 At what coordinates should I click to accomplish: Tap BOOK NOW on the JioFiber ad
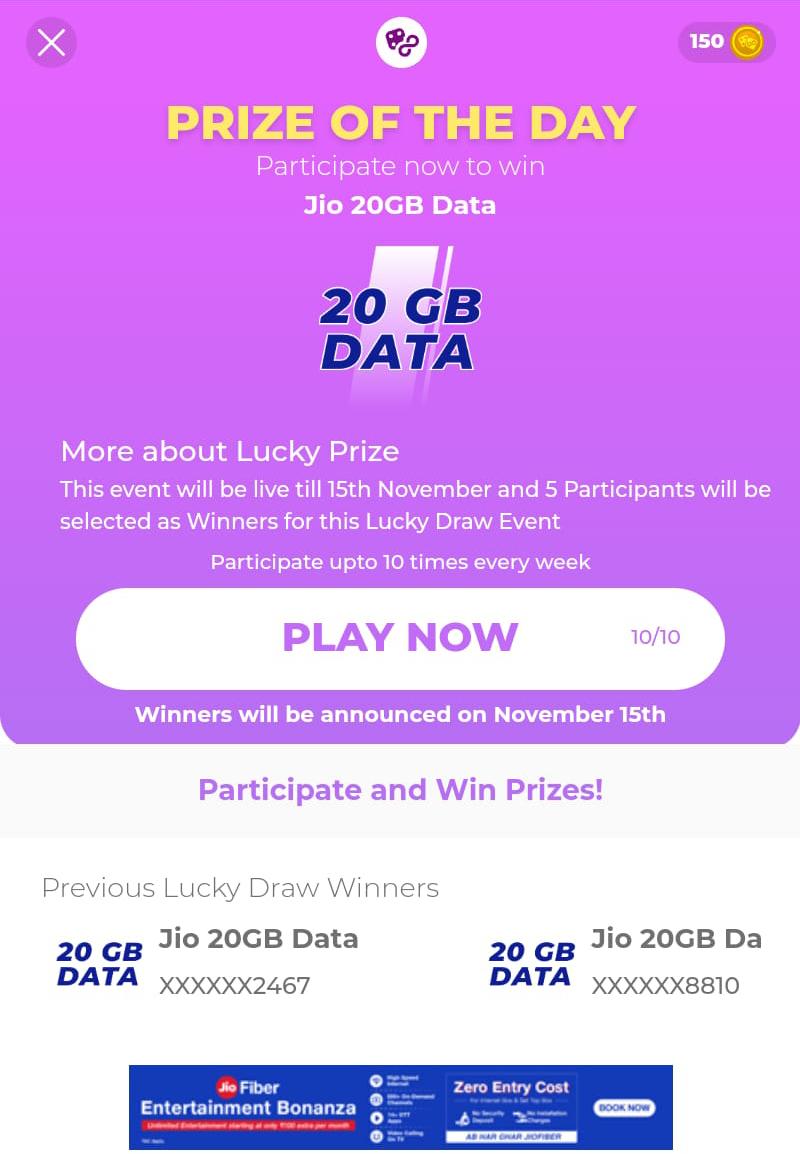pos(624,1107)
